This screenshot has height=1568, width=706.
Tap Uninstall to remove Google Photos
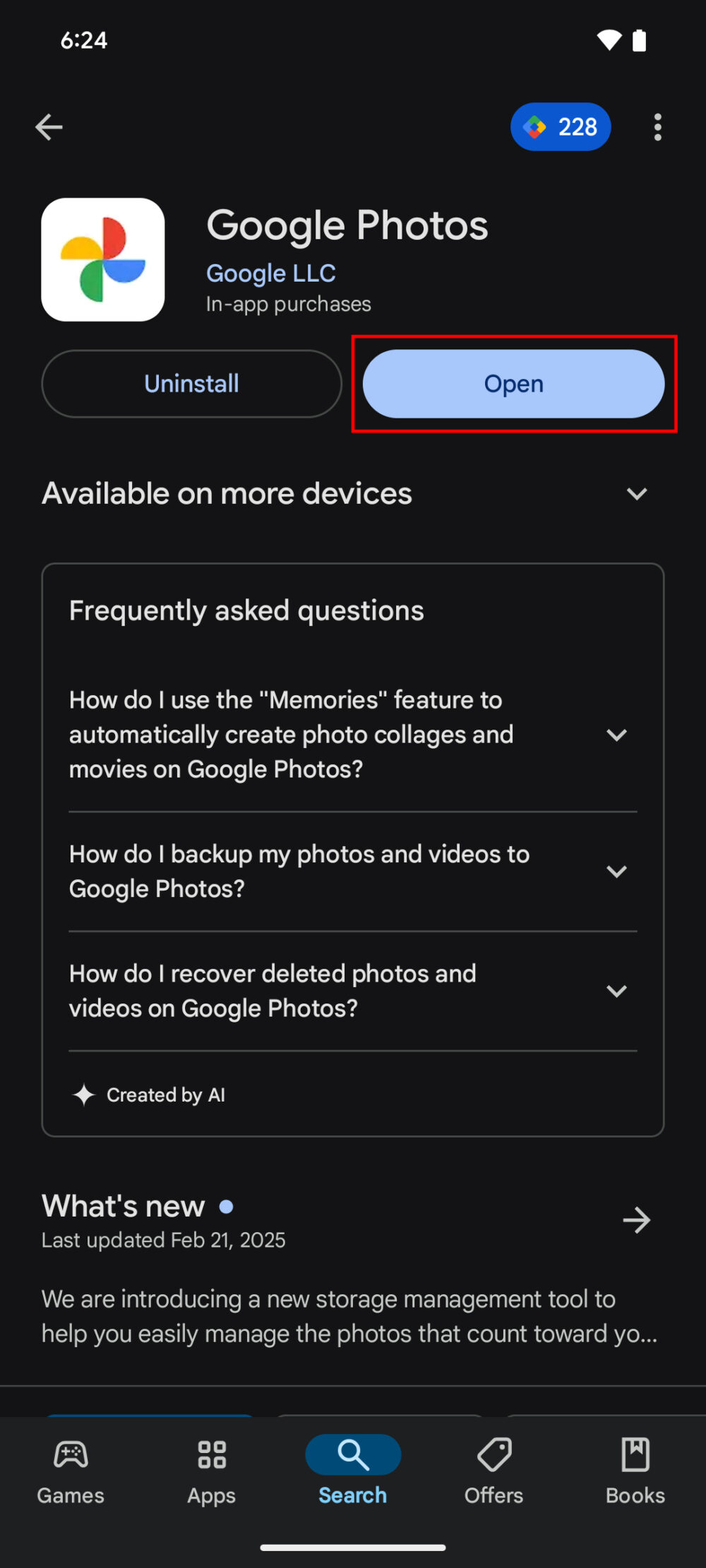(191, 383)
